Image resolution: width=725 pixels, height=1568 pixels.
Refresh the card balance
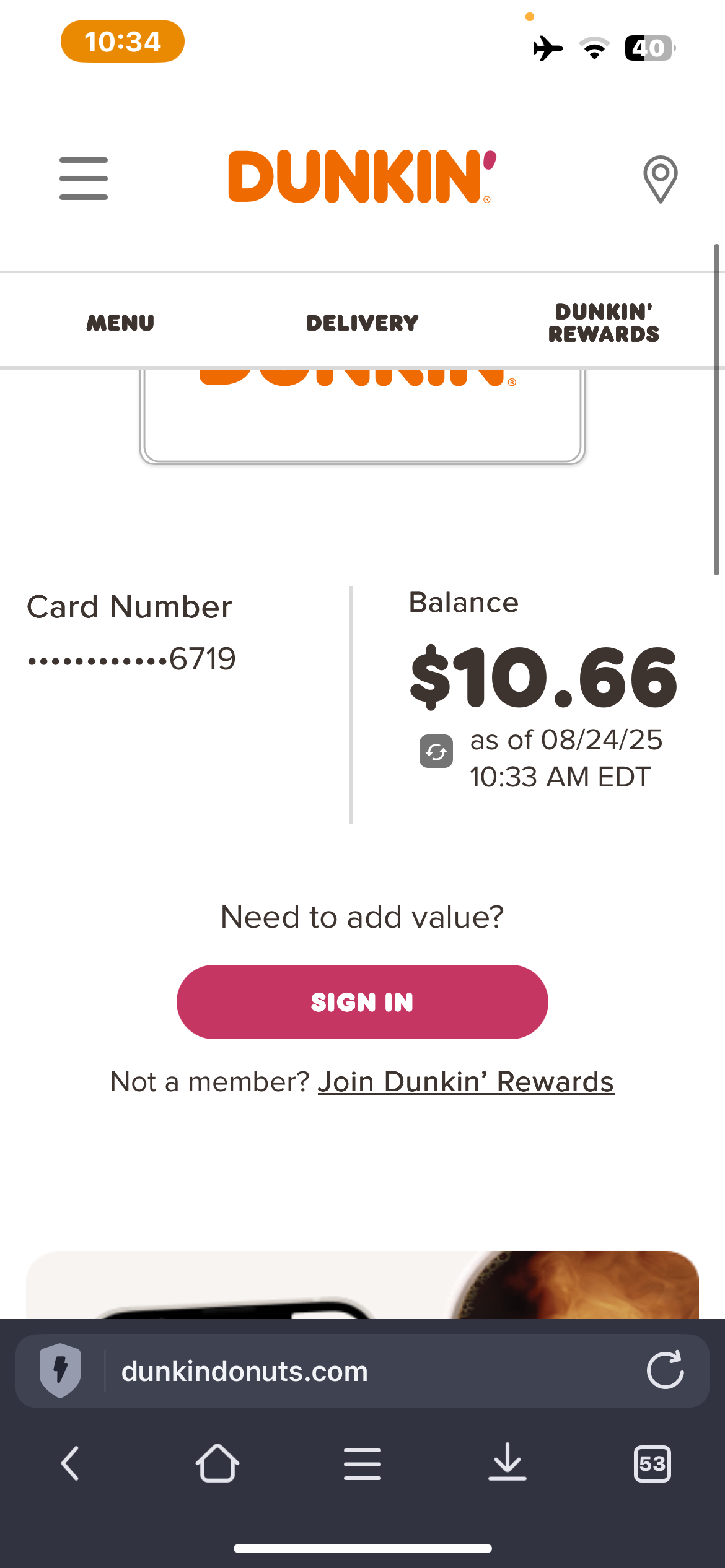436,751
